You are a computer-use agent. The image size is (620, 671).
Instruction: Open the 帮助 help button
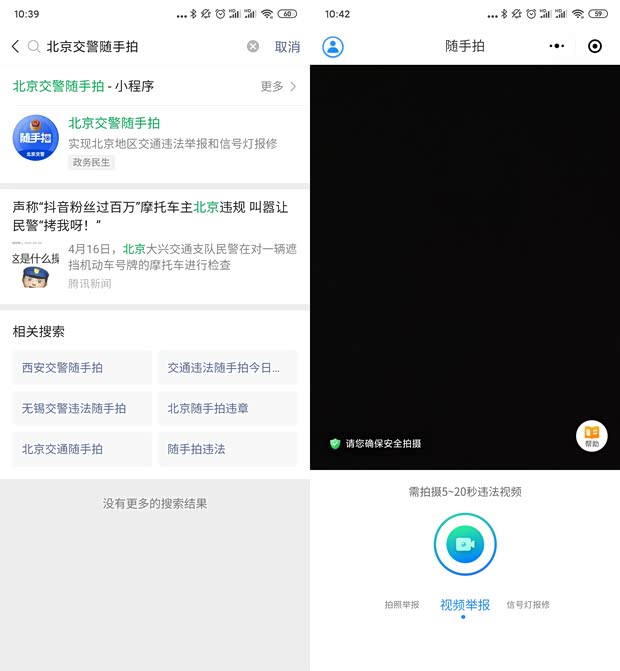[x=592, y=436]
